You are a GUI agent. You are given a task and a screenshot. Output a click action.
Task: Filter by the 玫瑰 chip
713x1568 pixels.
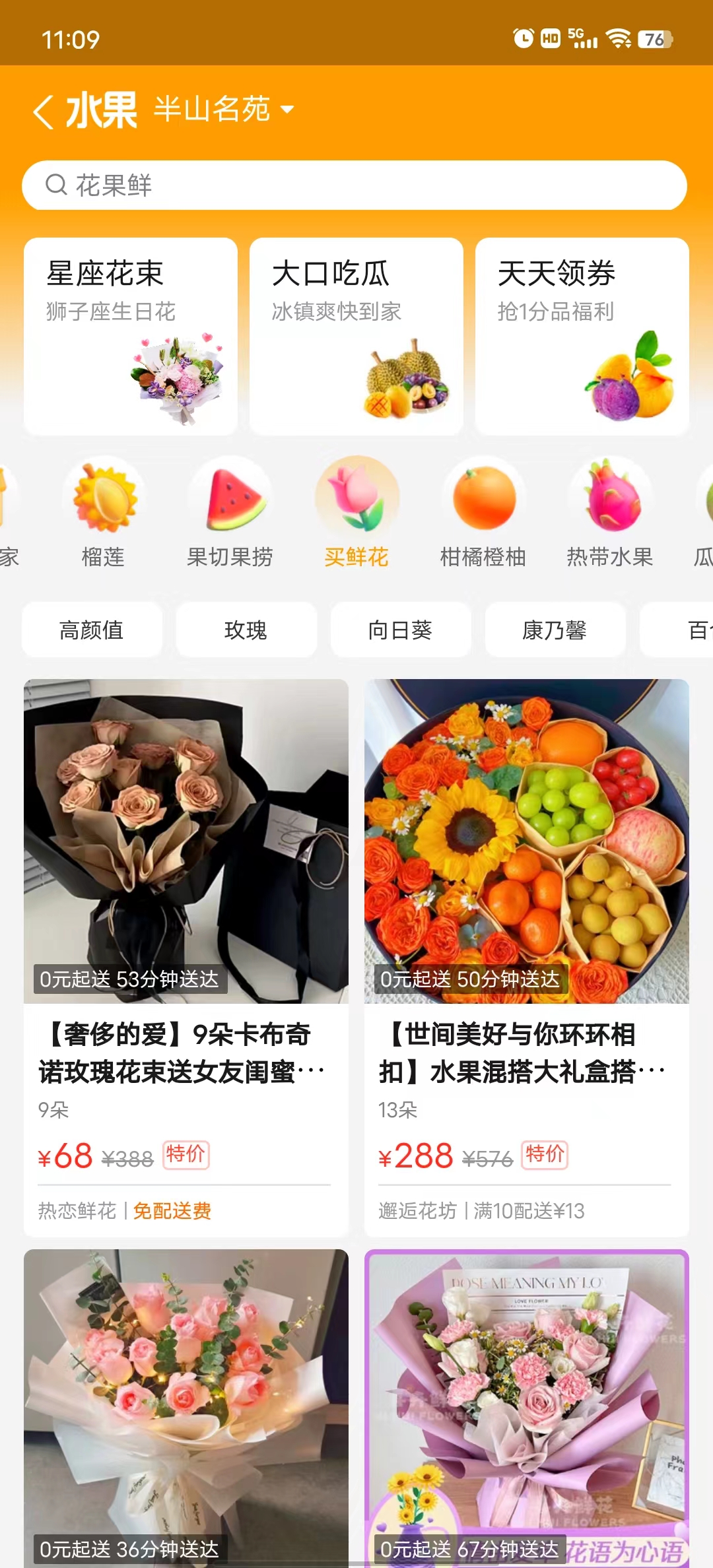[x=246, y=630]
